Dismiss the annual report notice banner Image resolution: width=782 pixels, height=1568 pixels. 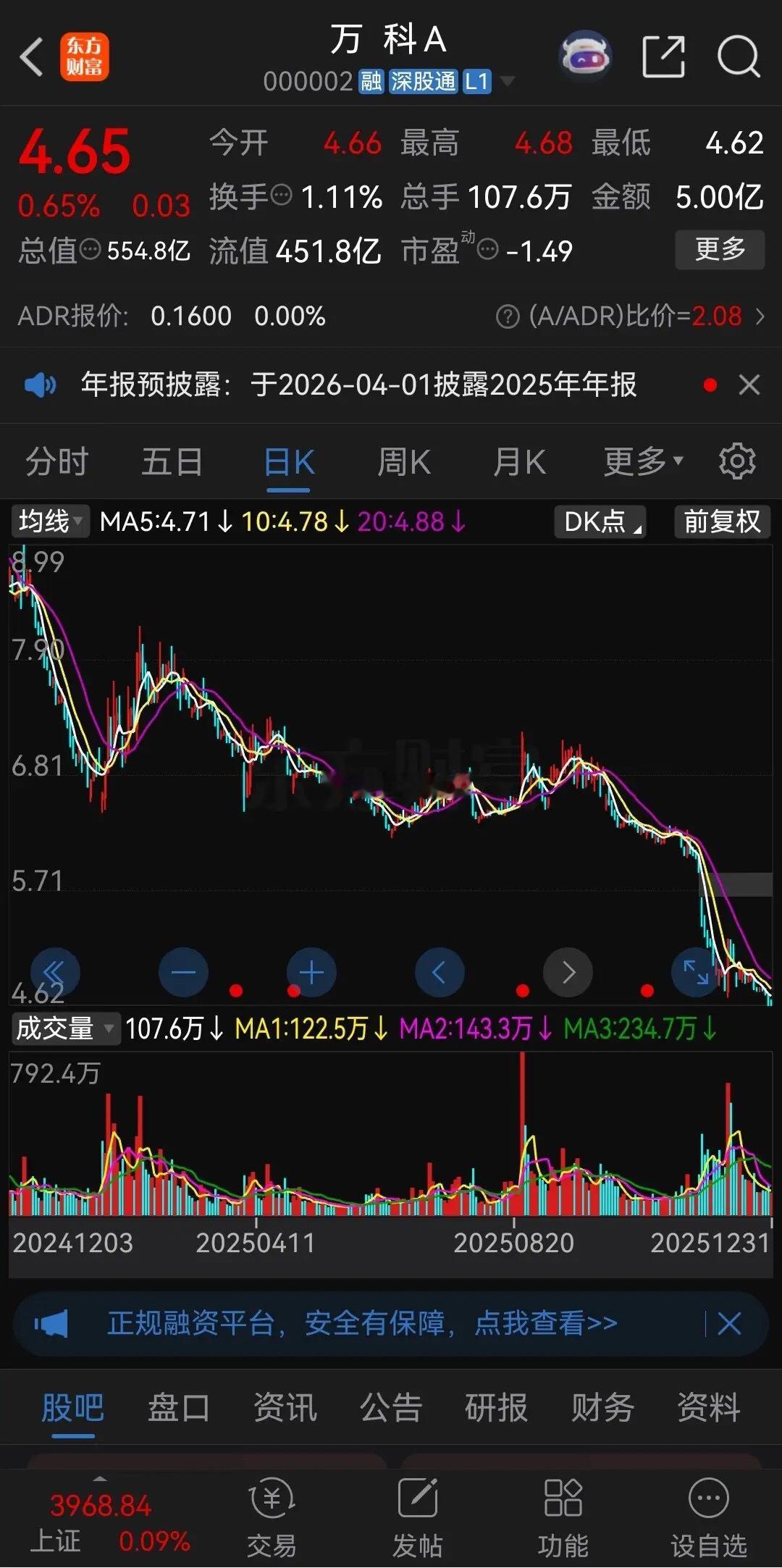coord(750,385)
